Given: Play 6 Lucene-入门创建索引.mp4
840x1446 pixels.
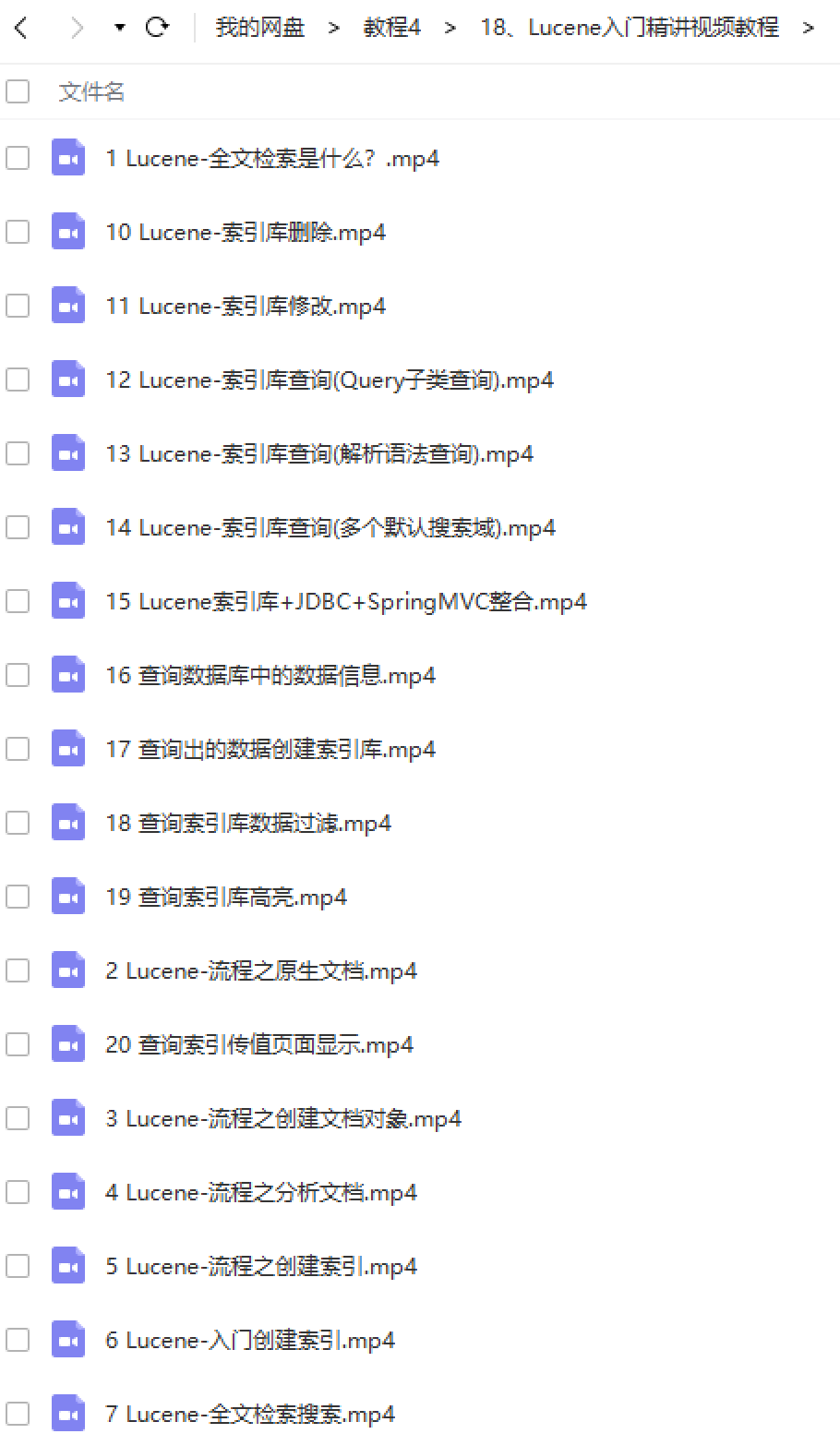Looking at the screenshot, I should click(x=250, y=1341).
